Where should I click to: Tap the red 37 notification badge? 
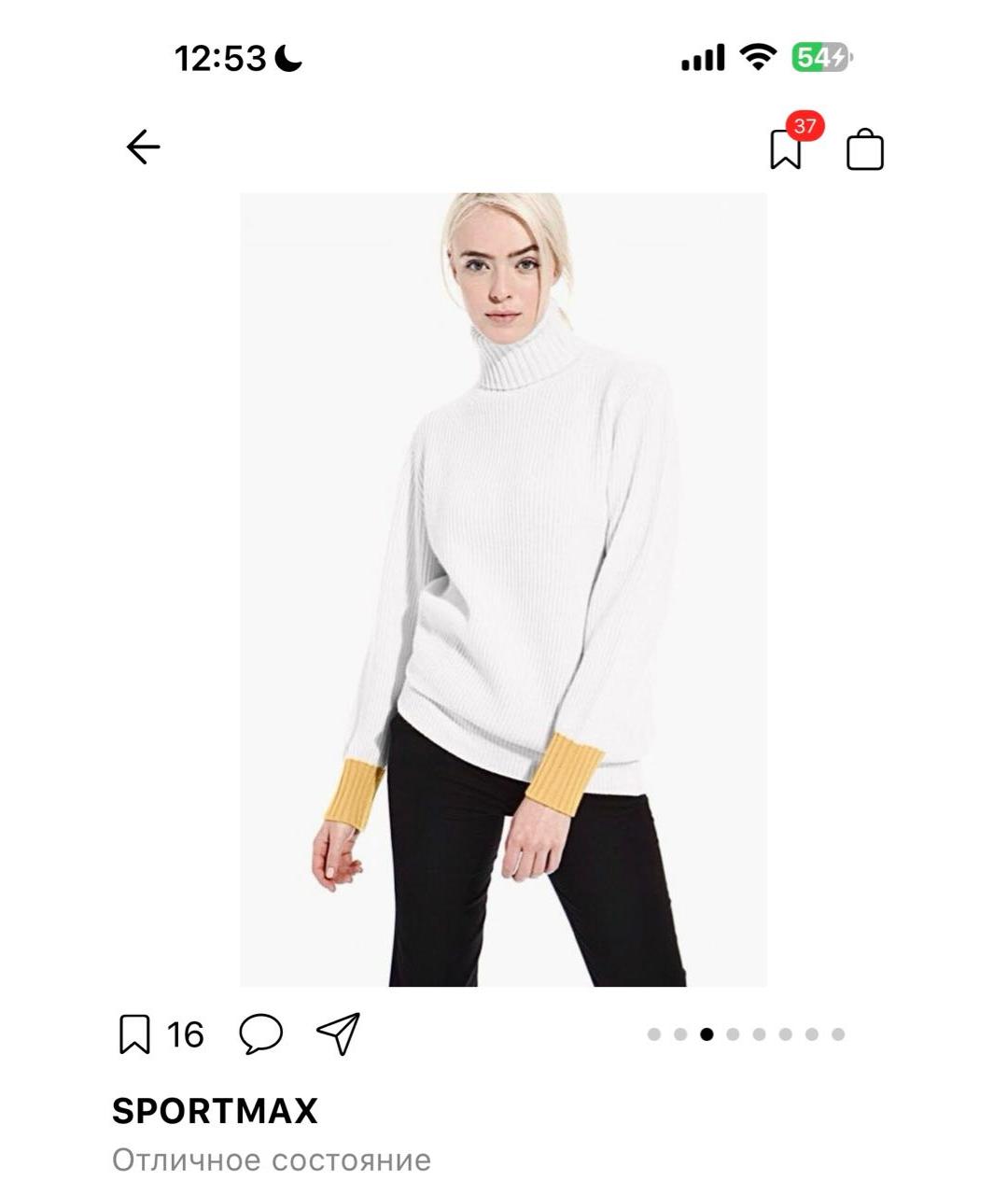click(x=805, y=124)
